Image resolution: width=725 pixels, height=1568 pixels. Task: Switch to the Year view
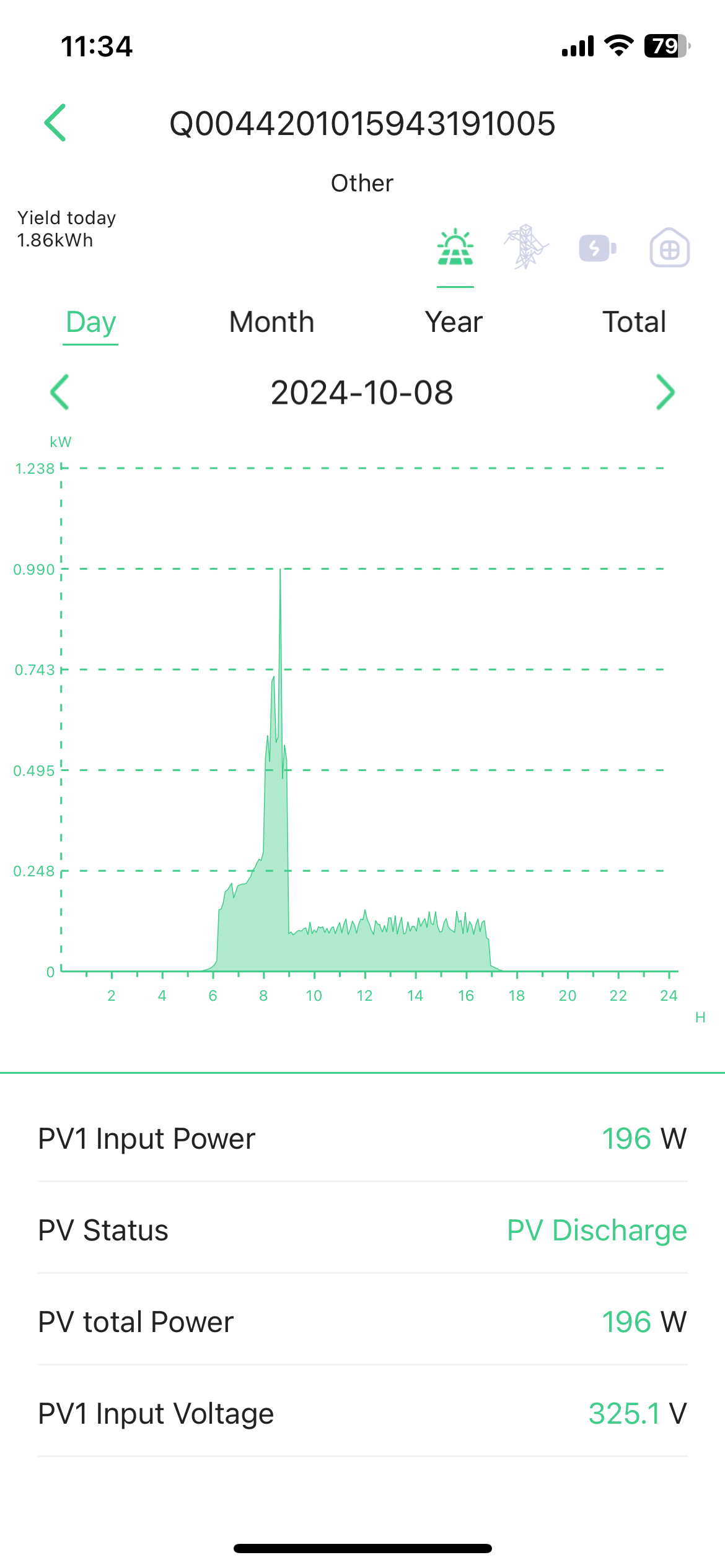[454, 322]
